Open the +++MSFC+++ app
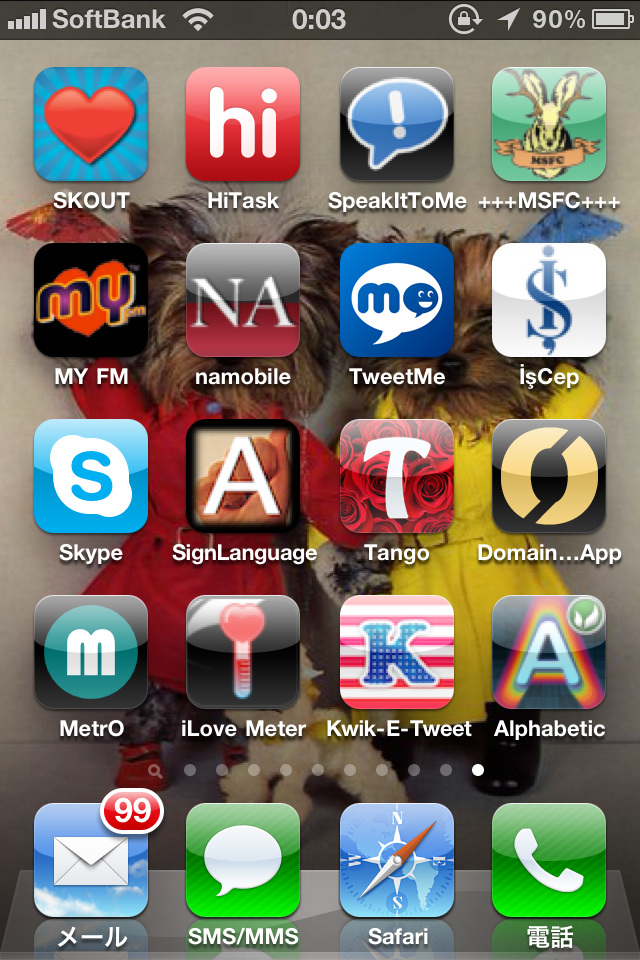 pyautogui.click(x=549, y=124)
